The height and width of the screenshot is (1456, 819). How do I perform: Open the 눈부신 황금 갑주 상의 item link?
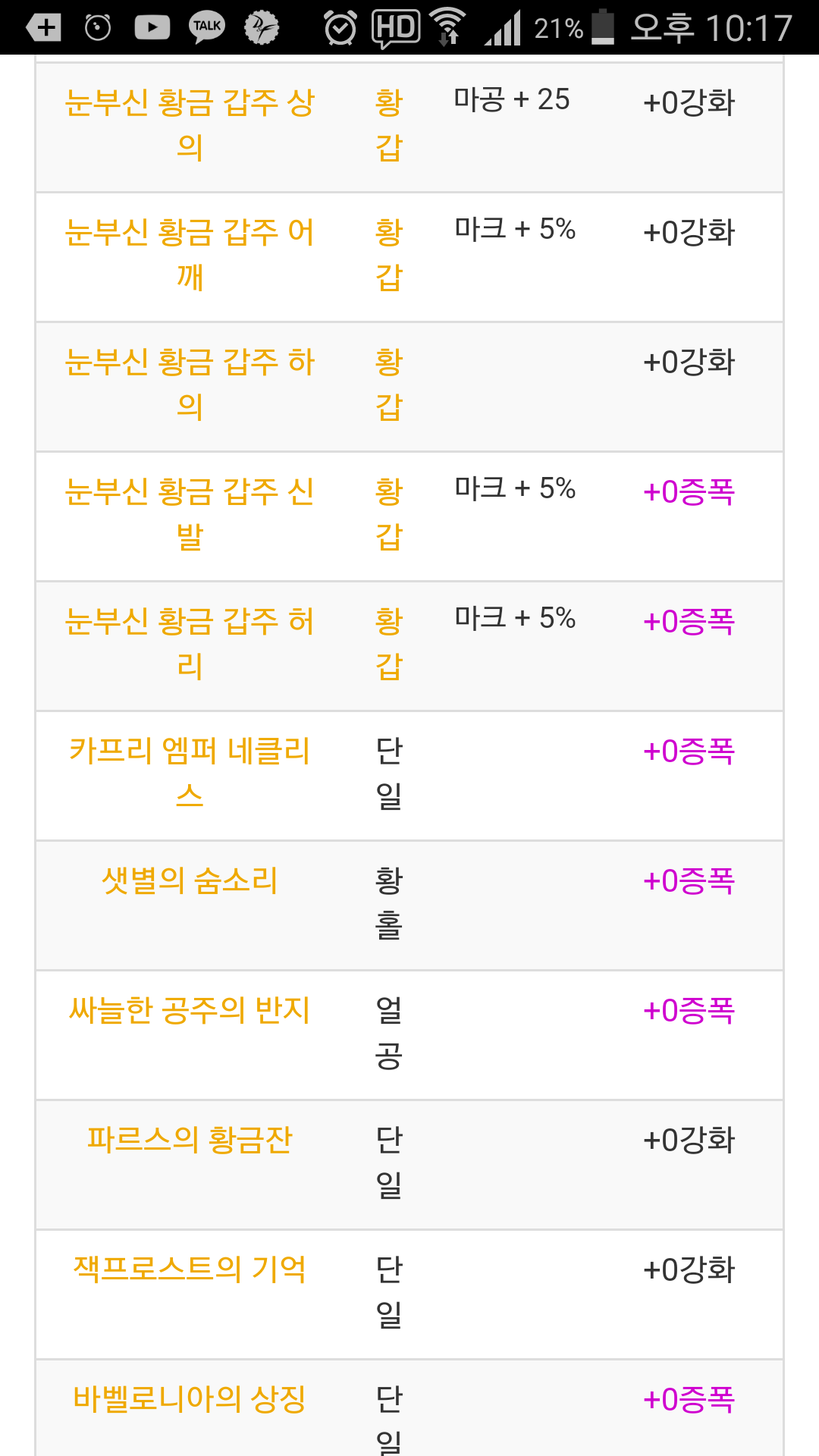tap(190, 124)
